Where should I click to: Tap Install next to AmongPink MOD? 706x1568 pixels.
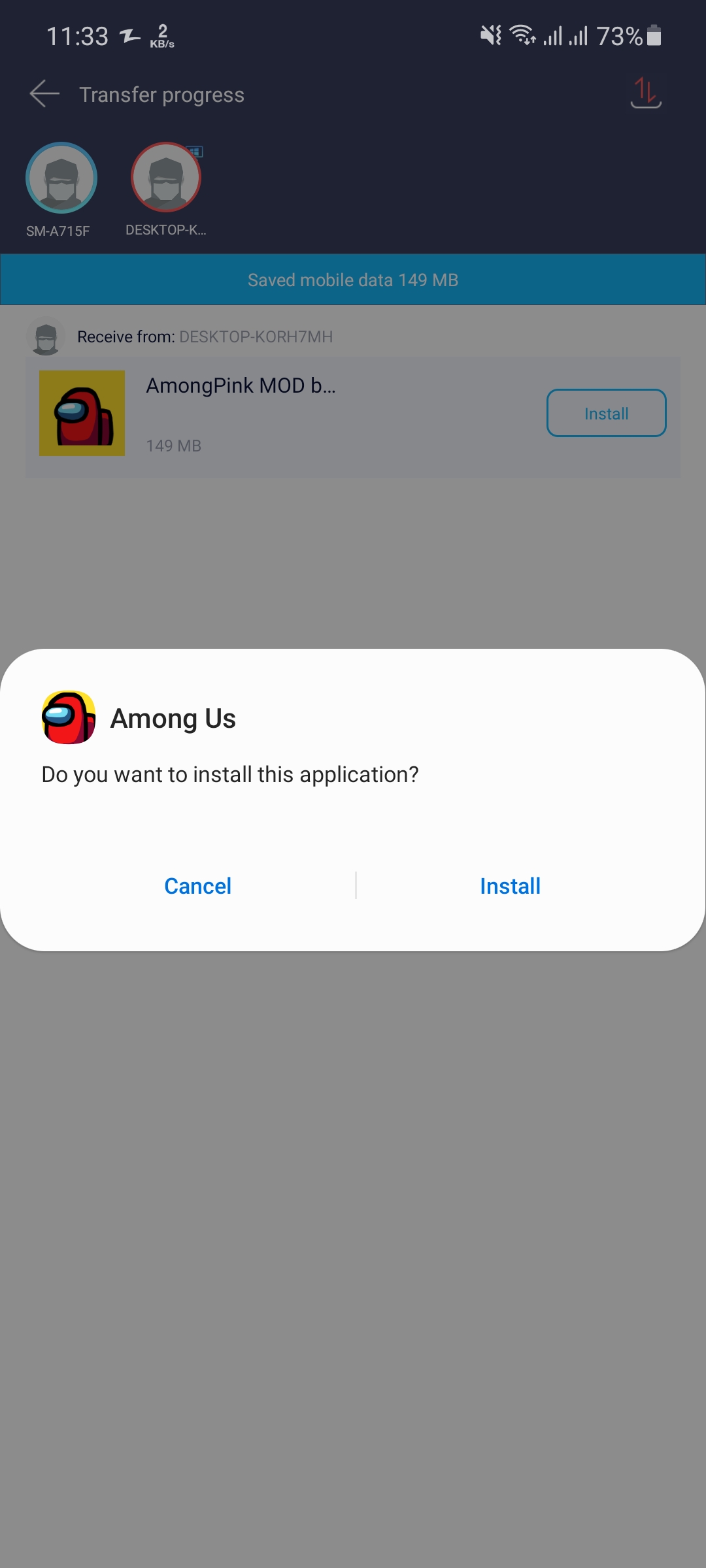(x=606, y=414)
